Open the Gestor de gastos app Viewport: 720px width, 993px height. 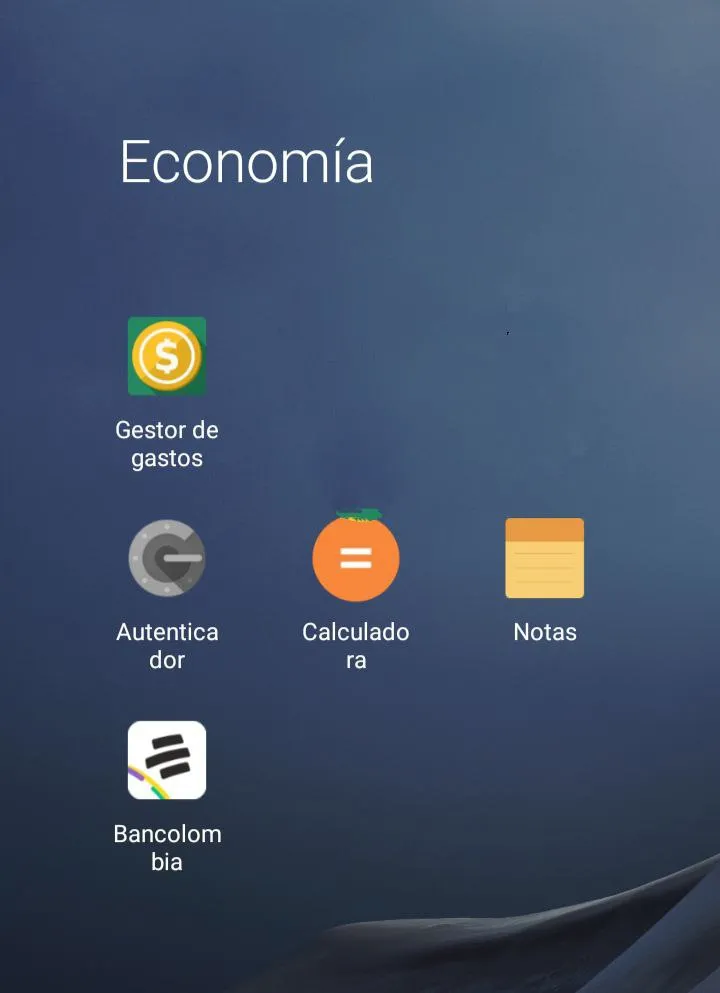167,356
